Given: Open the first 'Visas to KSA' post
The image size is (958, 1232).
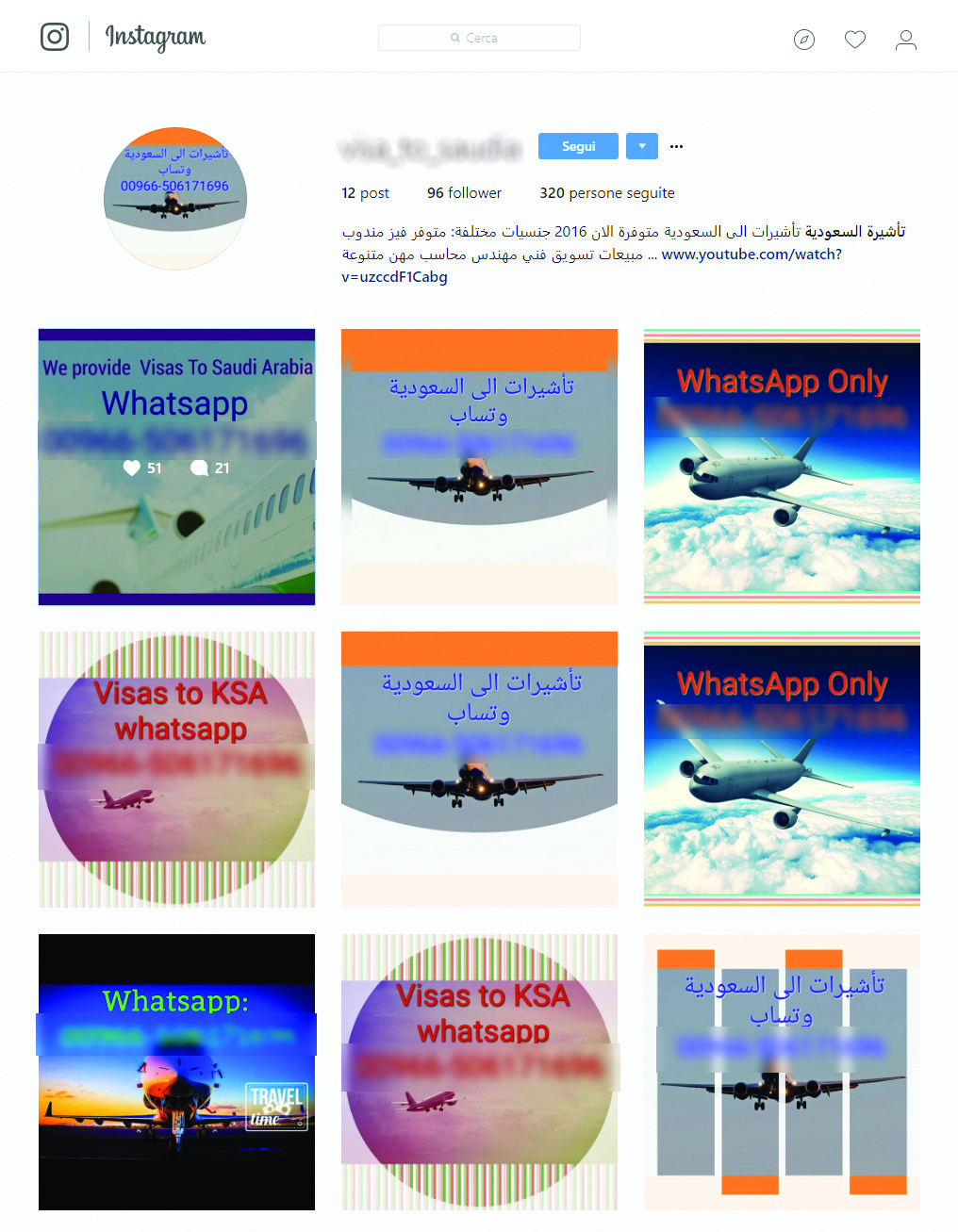Looking at the screenshot, I should tap(176, 769).
